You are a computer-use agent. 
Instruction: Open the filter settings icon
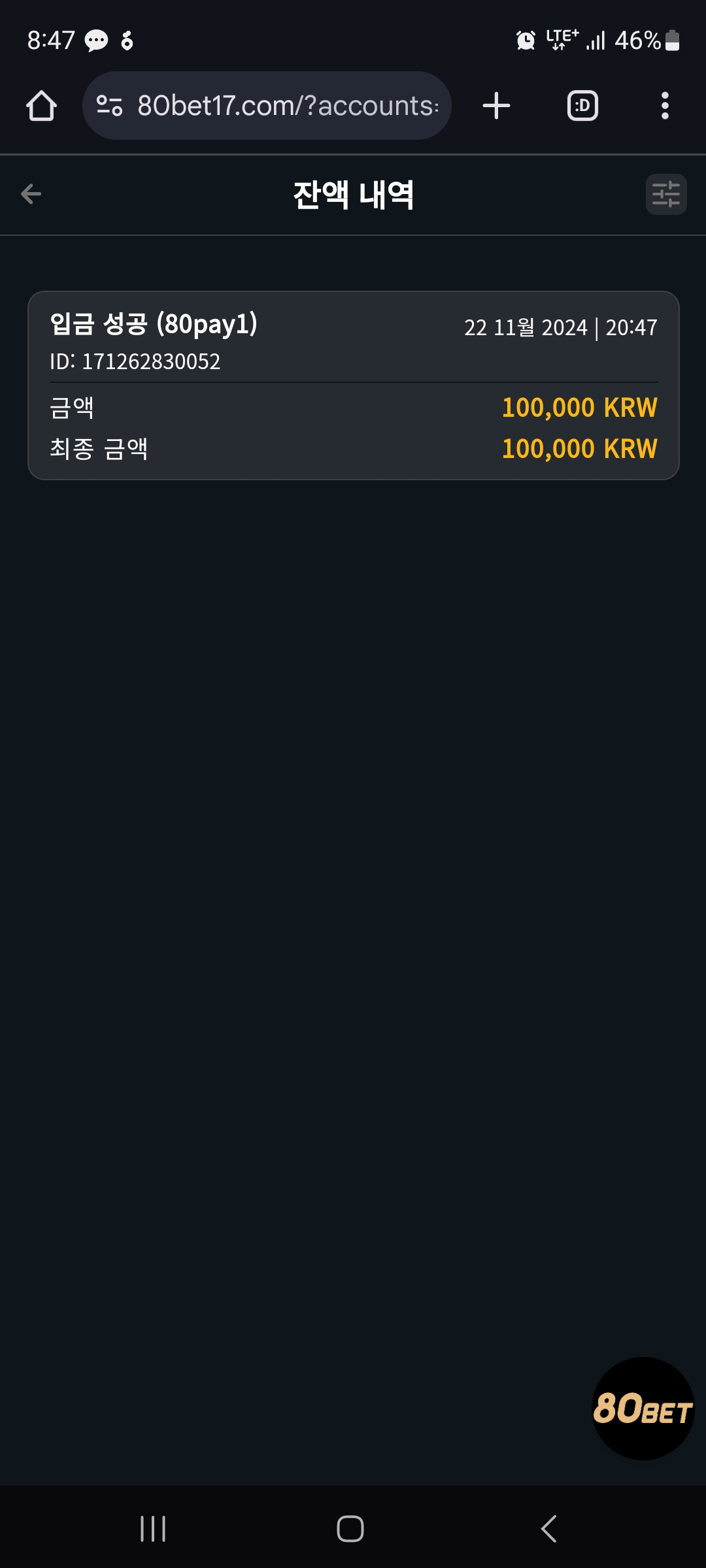coord(666,194)
